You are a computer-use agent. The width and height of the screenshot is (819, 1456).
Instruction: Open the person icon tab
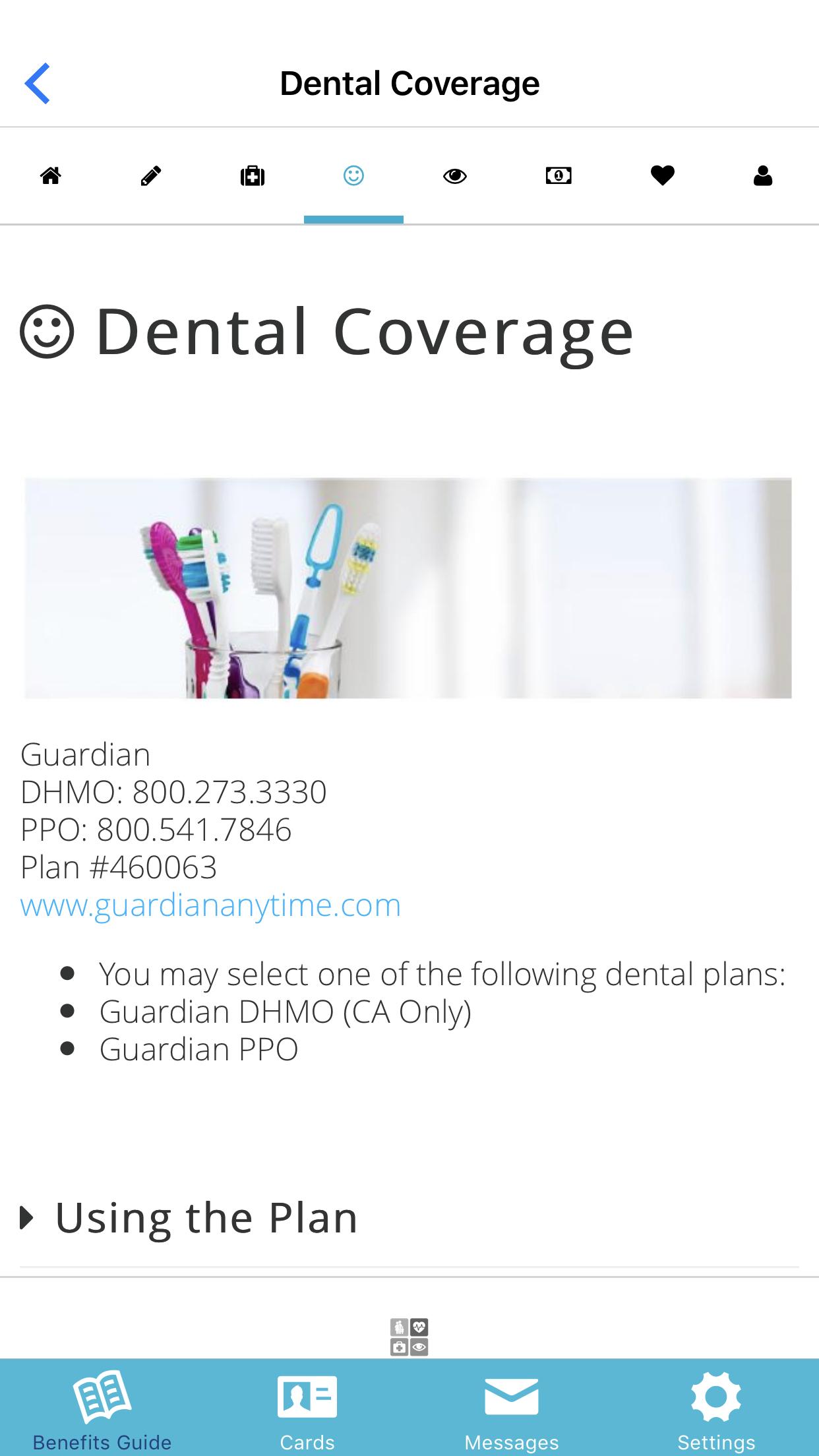coord(763,176)
